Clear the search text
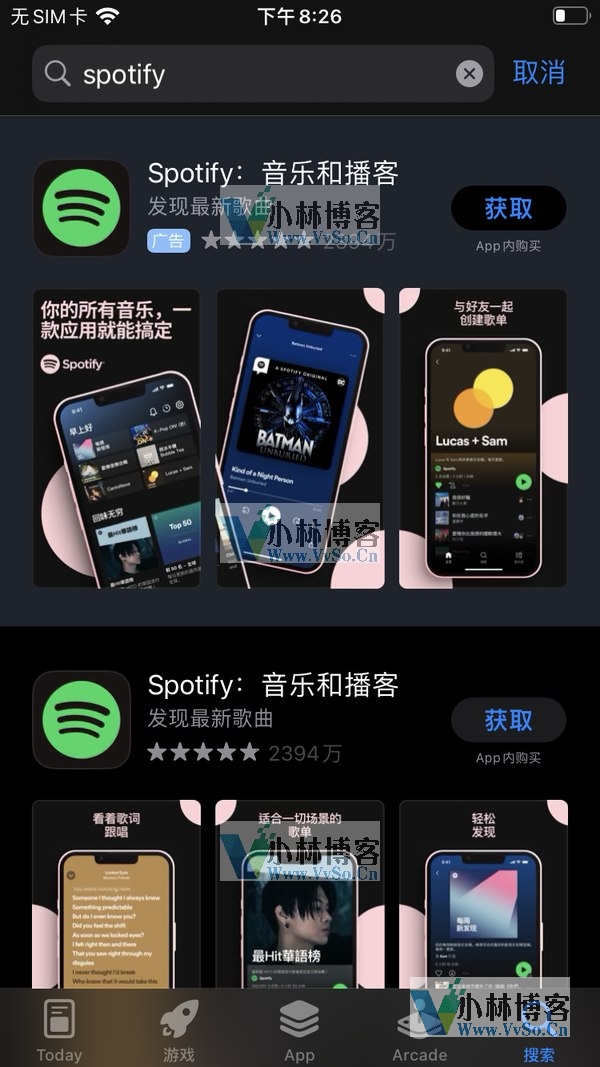The width and height of the screenshot is (600, 1067). coord(469,74)
